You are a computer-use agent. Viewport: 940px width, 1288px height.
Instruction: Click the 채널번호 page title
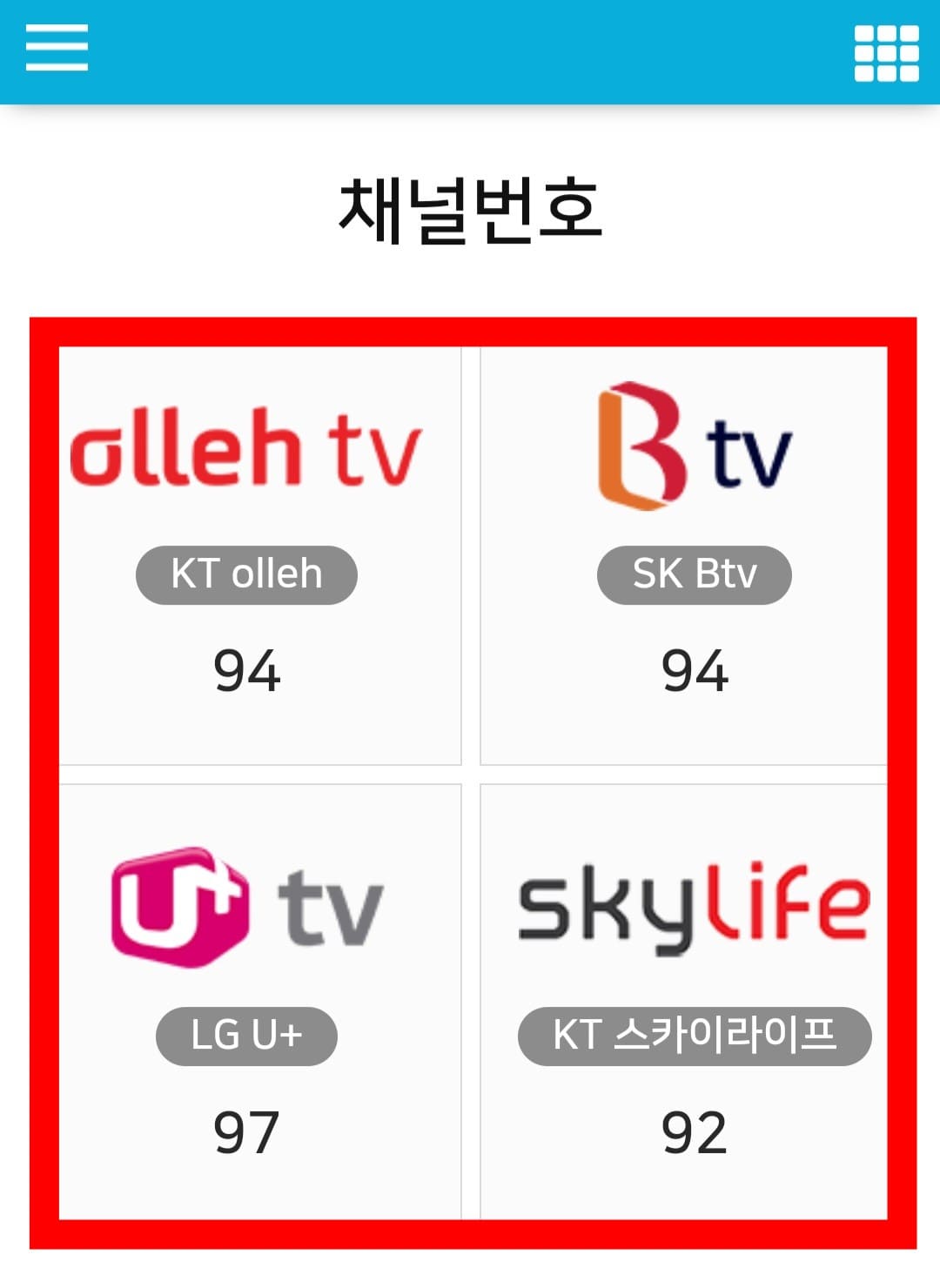[470, 206]
